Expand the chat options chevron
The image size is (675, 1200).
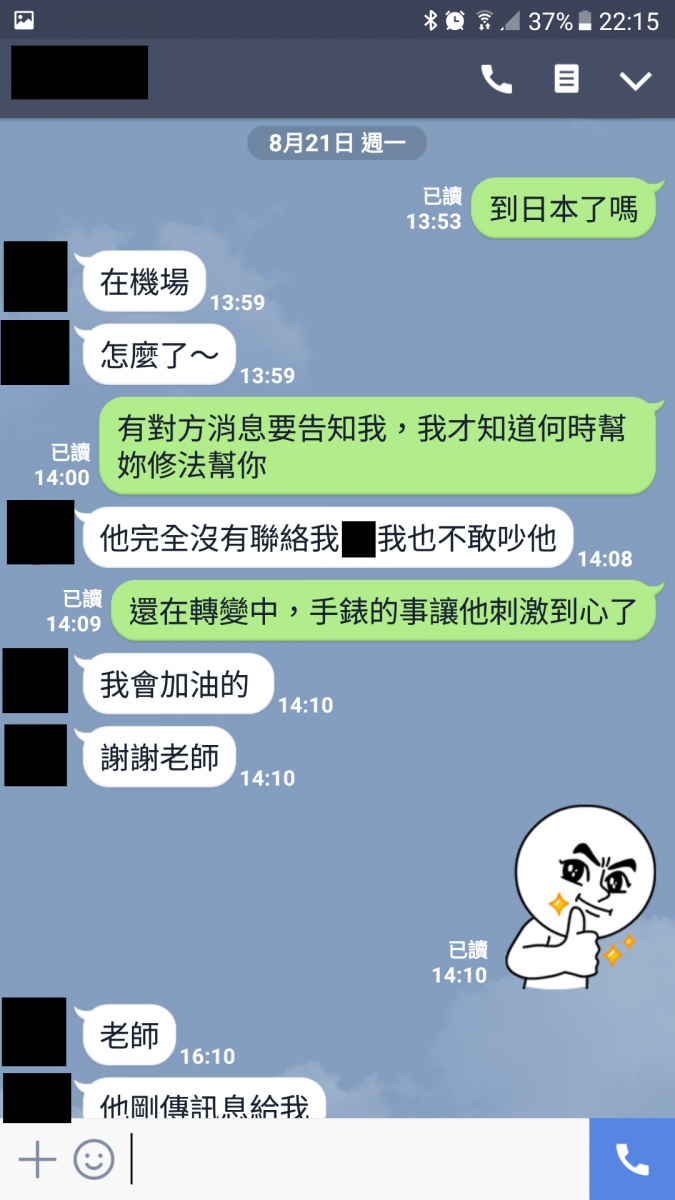635,81
